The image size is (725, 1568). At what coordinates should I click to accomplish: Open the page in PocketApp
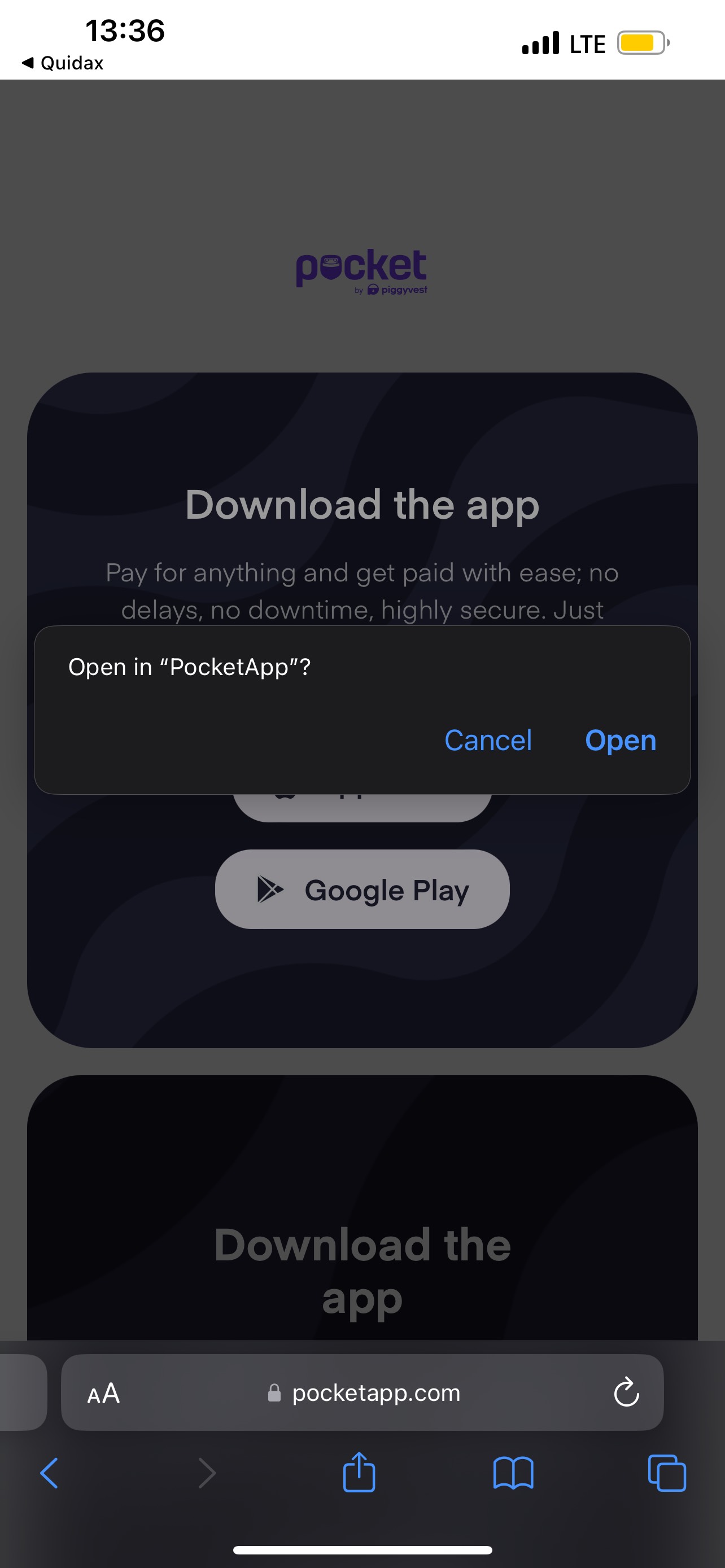[x=619, y=740]
